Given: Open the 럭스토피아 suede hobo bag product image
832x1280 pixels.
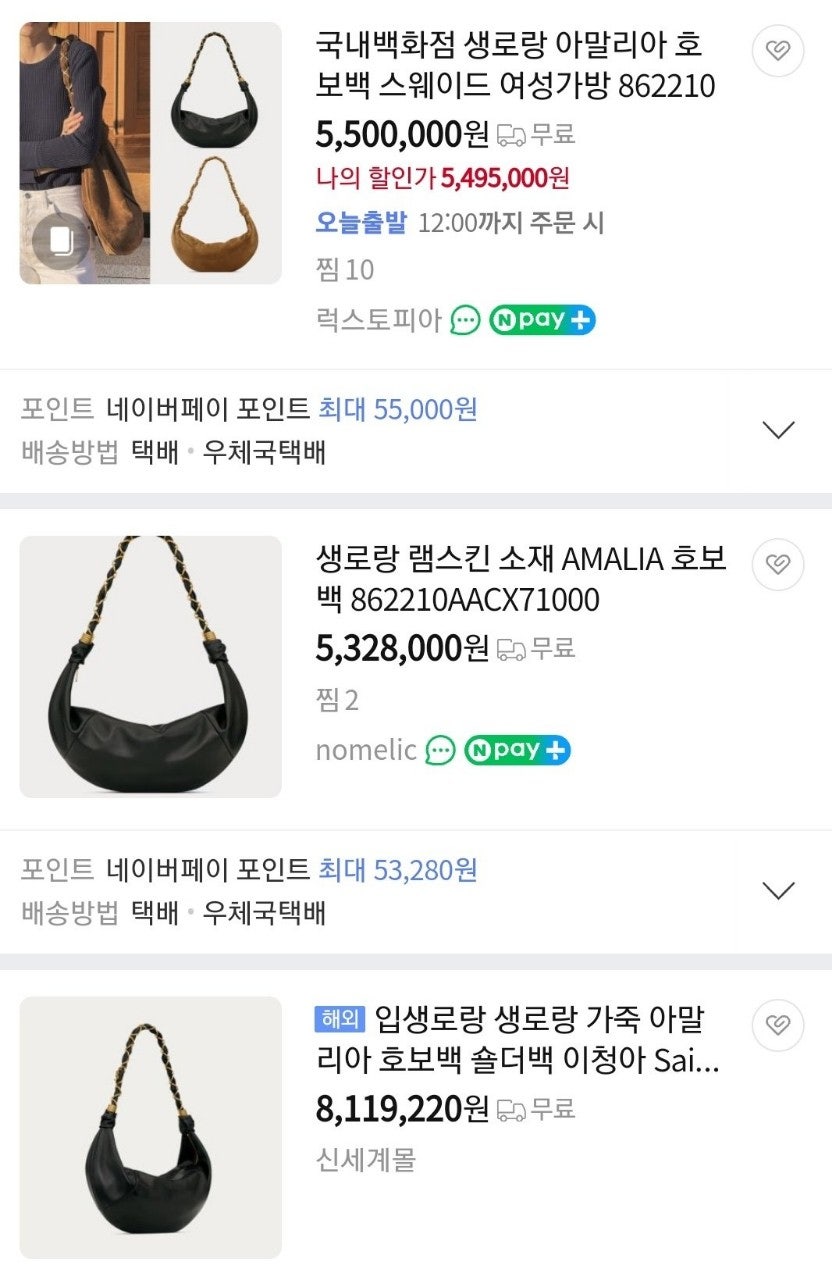Looking at the screenshot, I should (150, 153).
